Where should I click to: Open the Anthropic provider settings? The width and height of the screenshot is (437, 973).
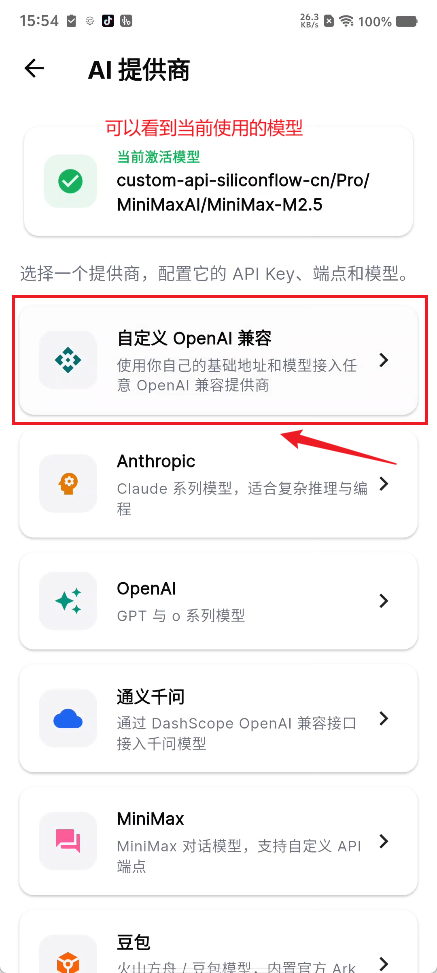point(218,483)
